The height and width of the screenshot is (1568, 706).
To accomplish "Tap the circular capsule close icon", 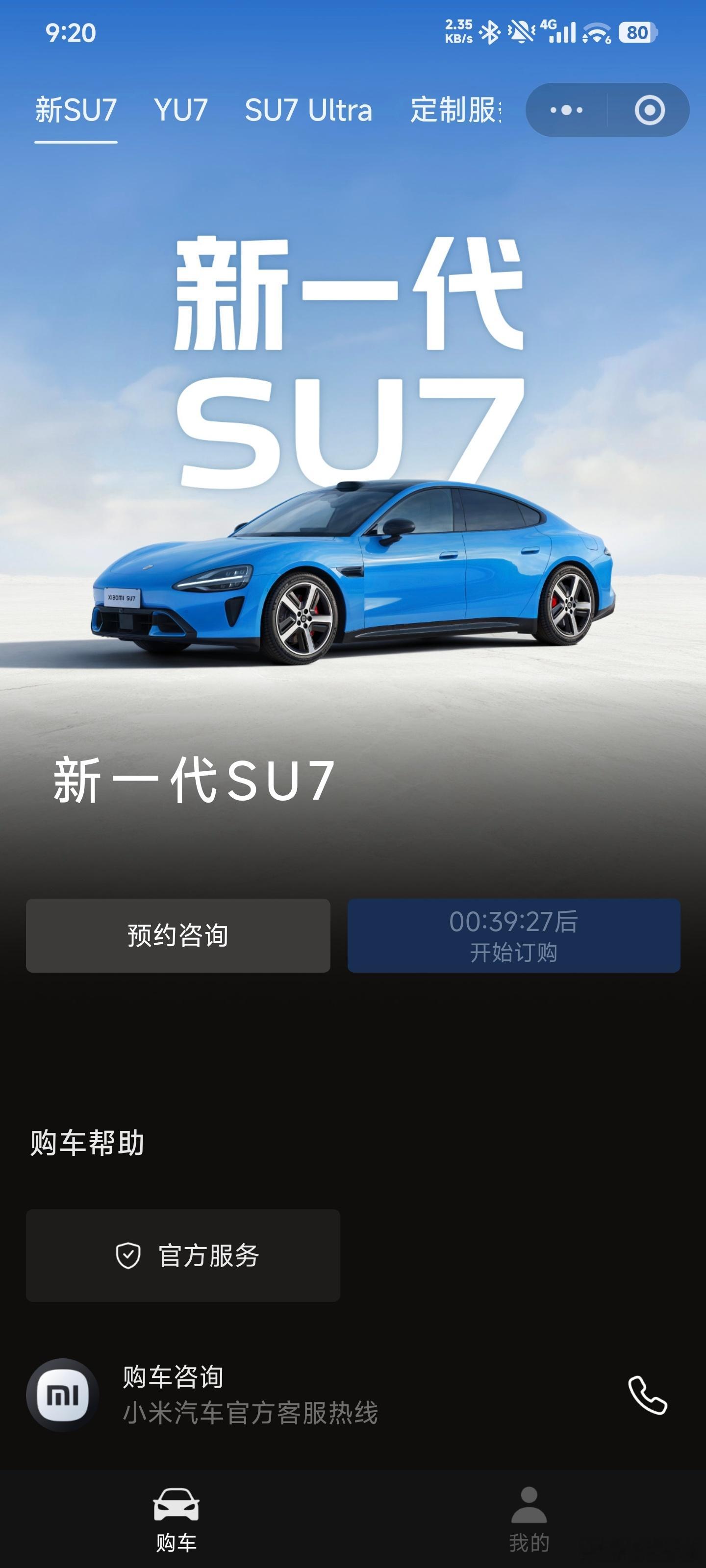I will pos(649,110).
